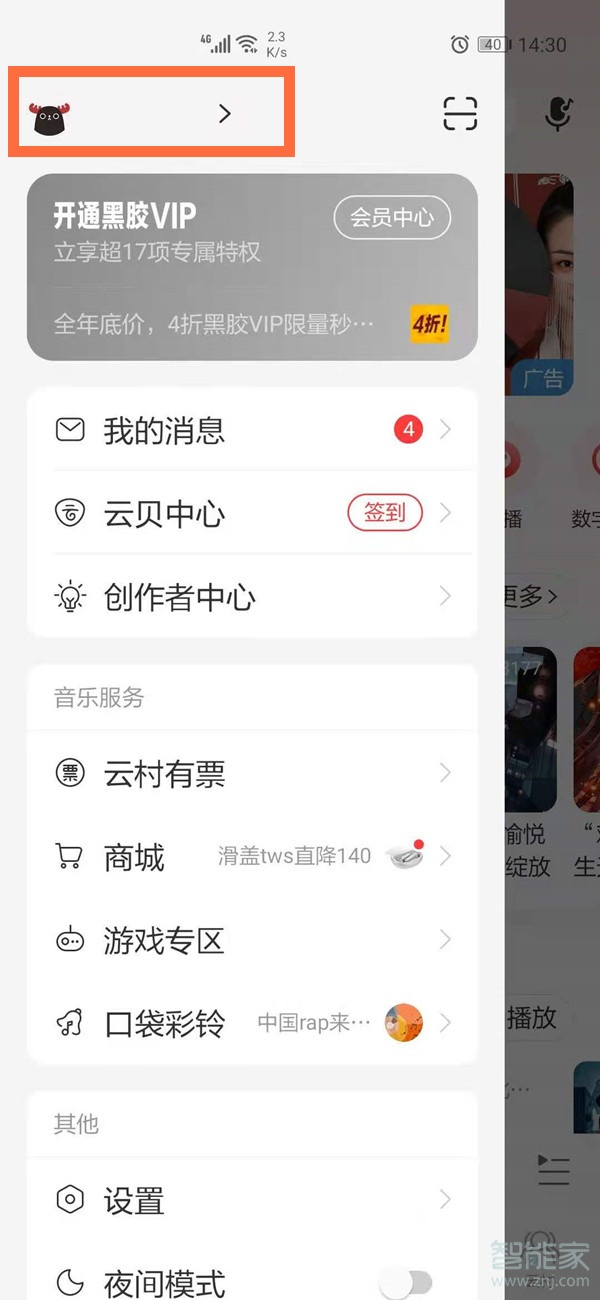Open 游戏专区 game zone
Viewport: 600px width, 1300px height.
pos(250,940)
